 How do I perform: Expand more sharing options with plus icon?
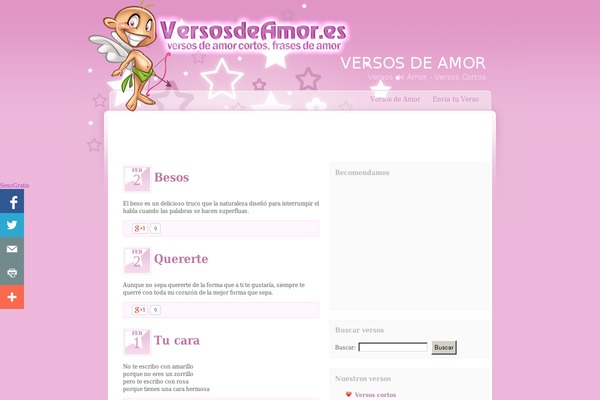[12, 297]
